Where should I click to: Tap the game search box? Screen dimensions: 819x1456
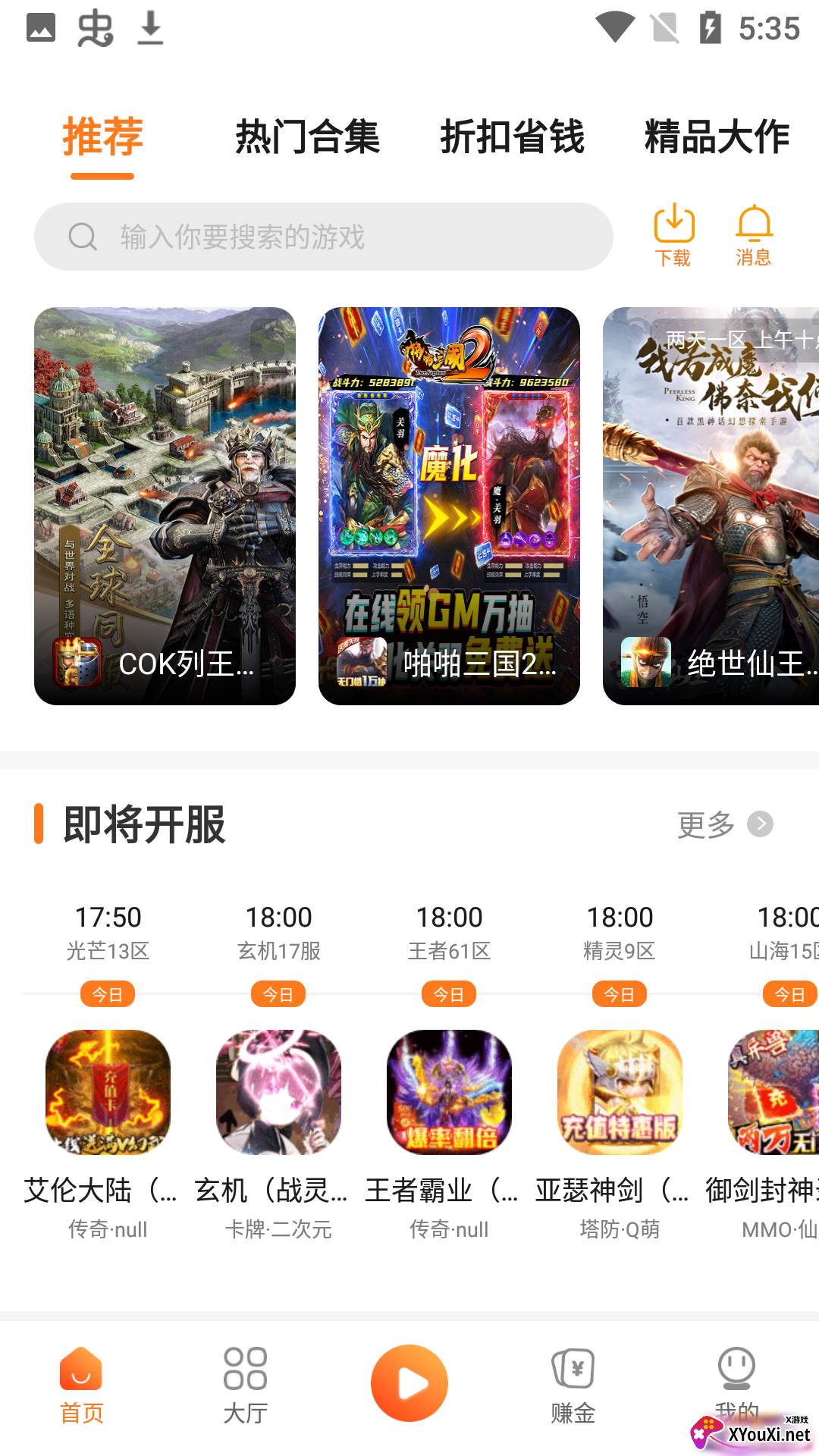(323, 237)
